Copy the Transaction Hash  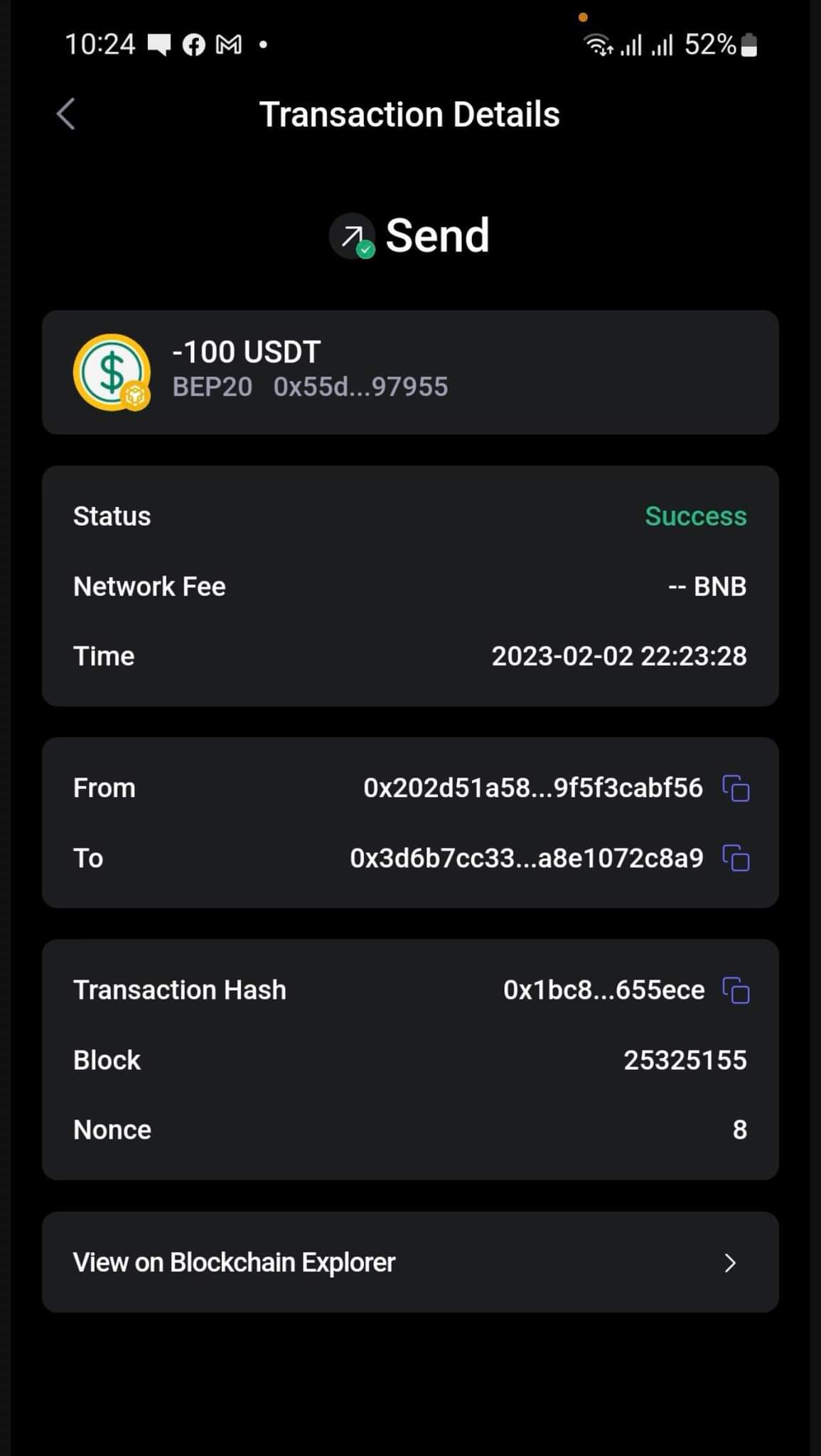tap(736, 990)
